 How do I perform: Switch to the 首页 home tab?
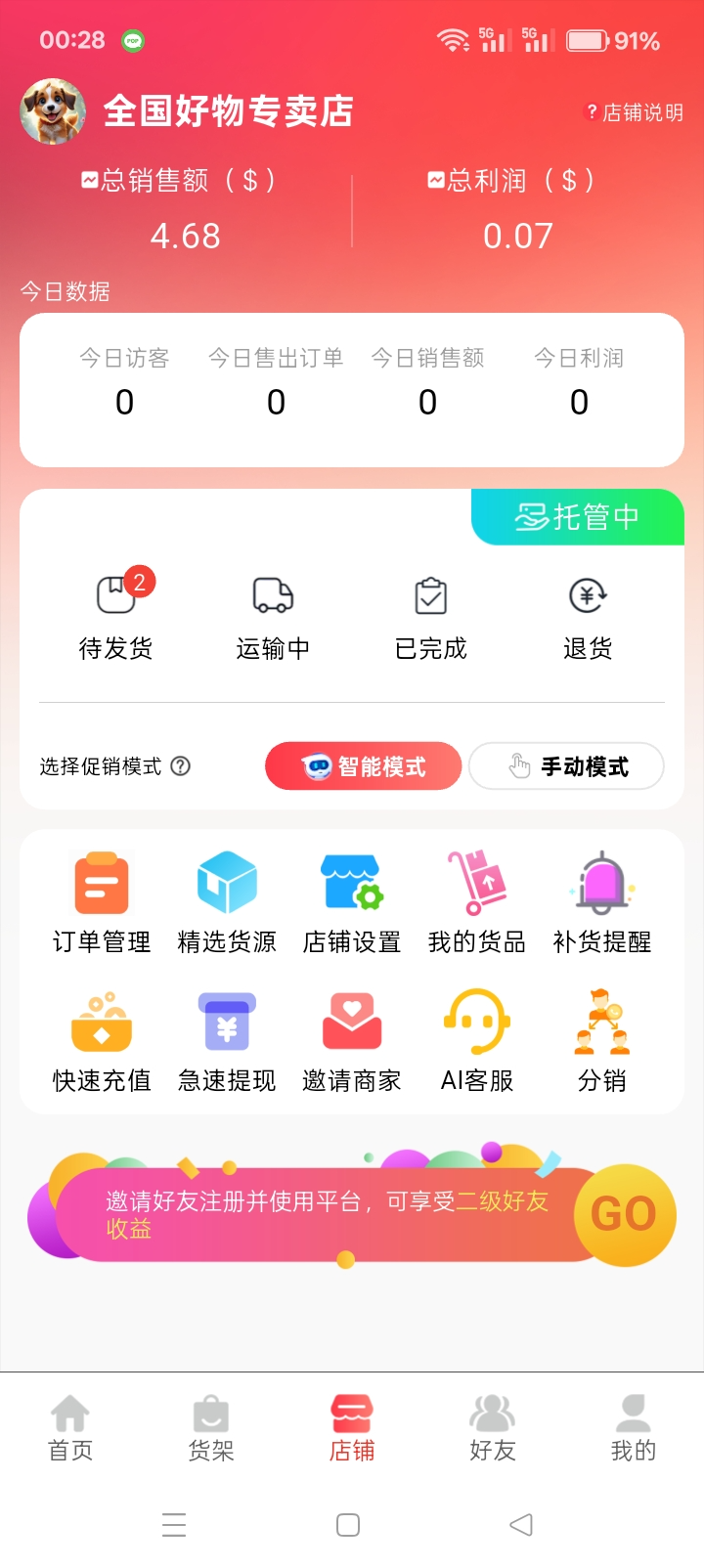click(x=70, y=1428)
